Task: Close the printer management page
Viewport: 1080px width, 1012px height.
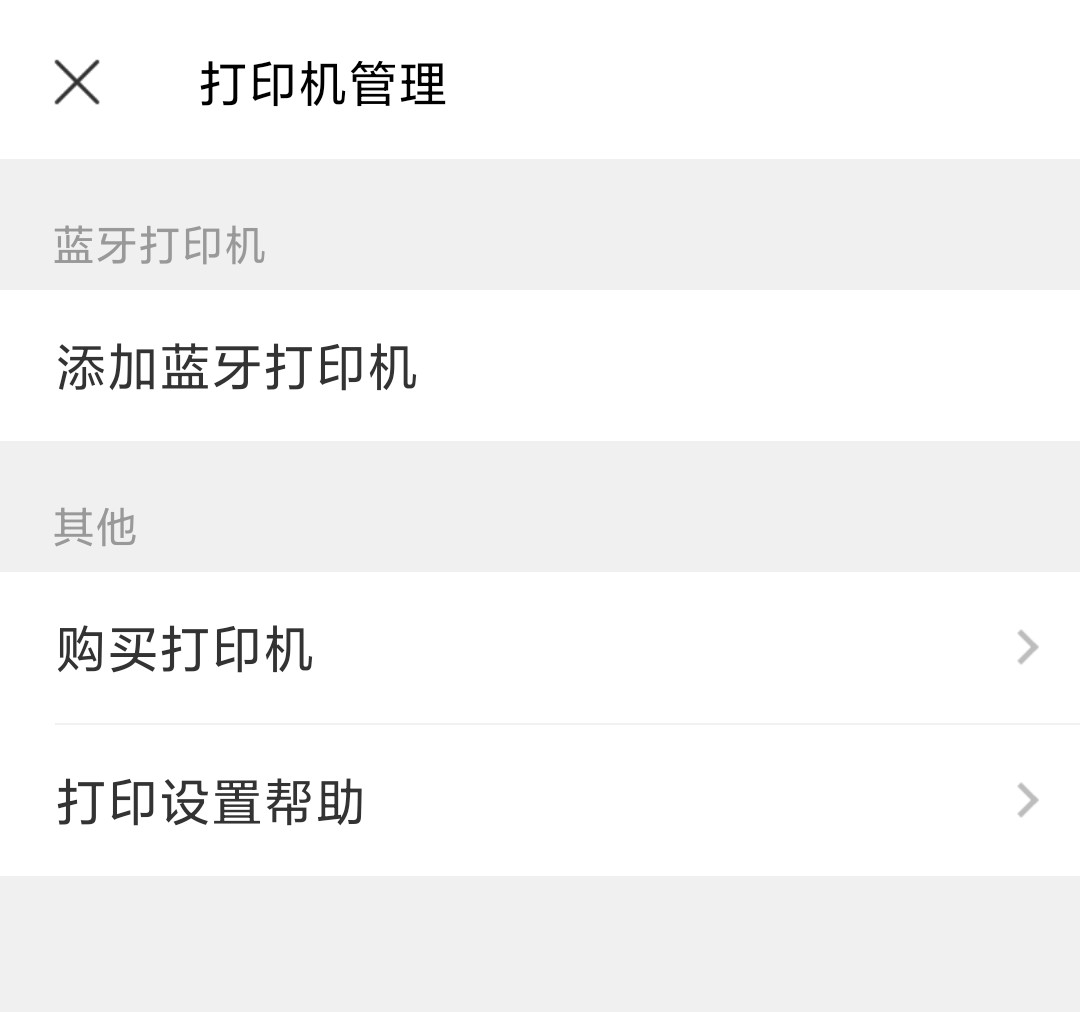Action: (77, 82)
